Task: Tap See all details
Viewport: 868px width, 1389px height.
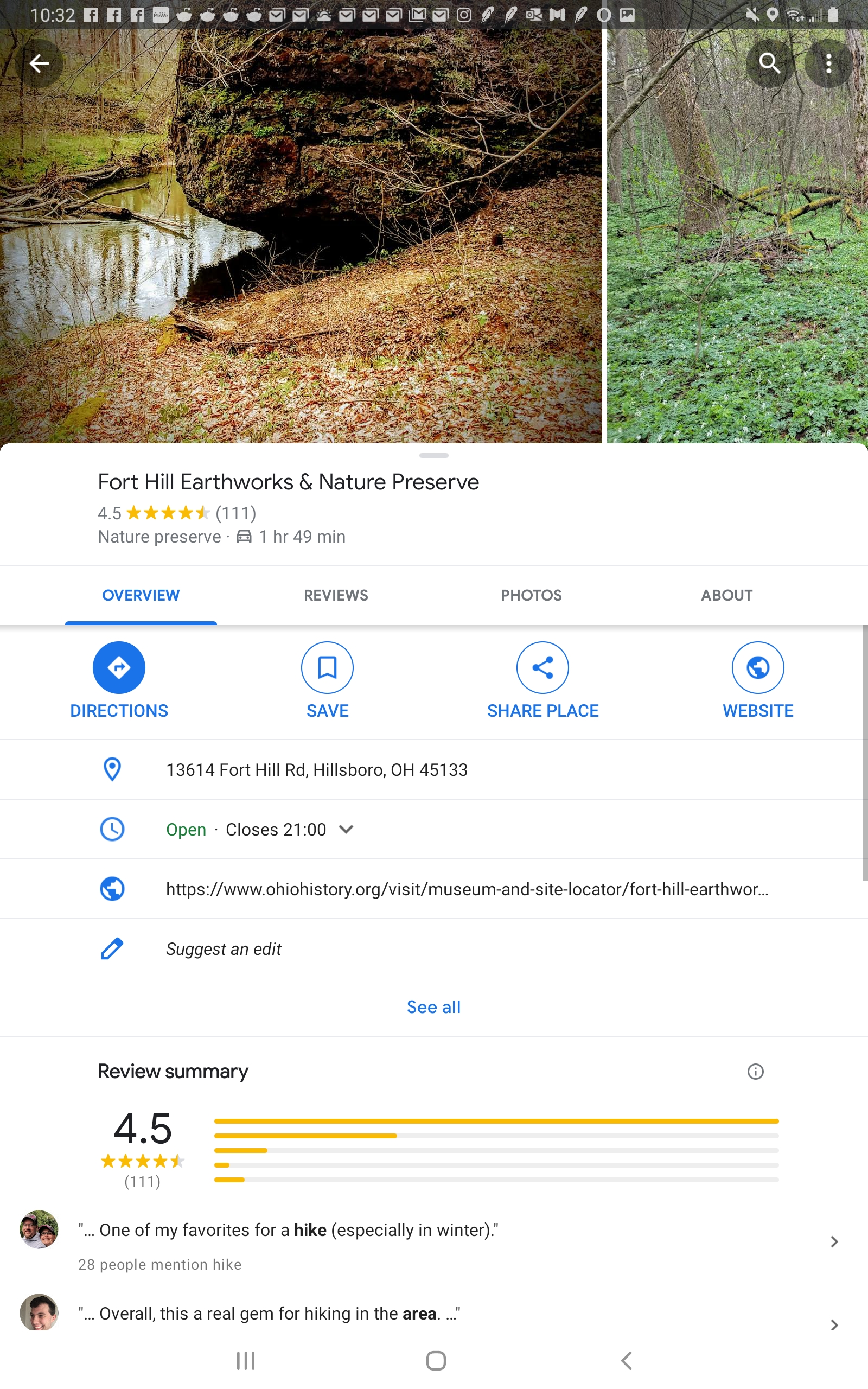Action: pyautogui.click(x=433, y=1006)
